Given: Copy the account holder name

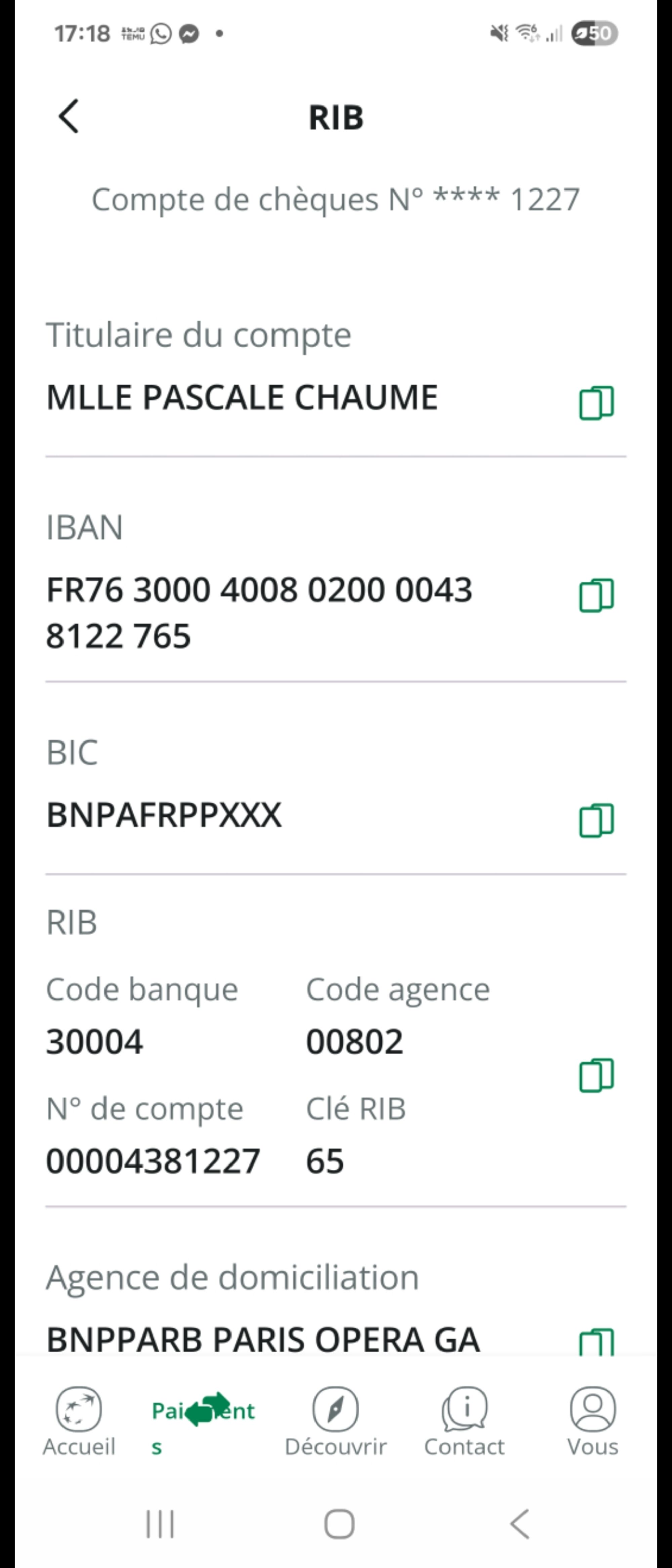Looking at the screenshot, I should tap(596, 403).
